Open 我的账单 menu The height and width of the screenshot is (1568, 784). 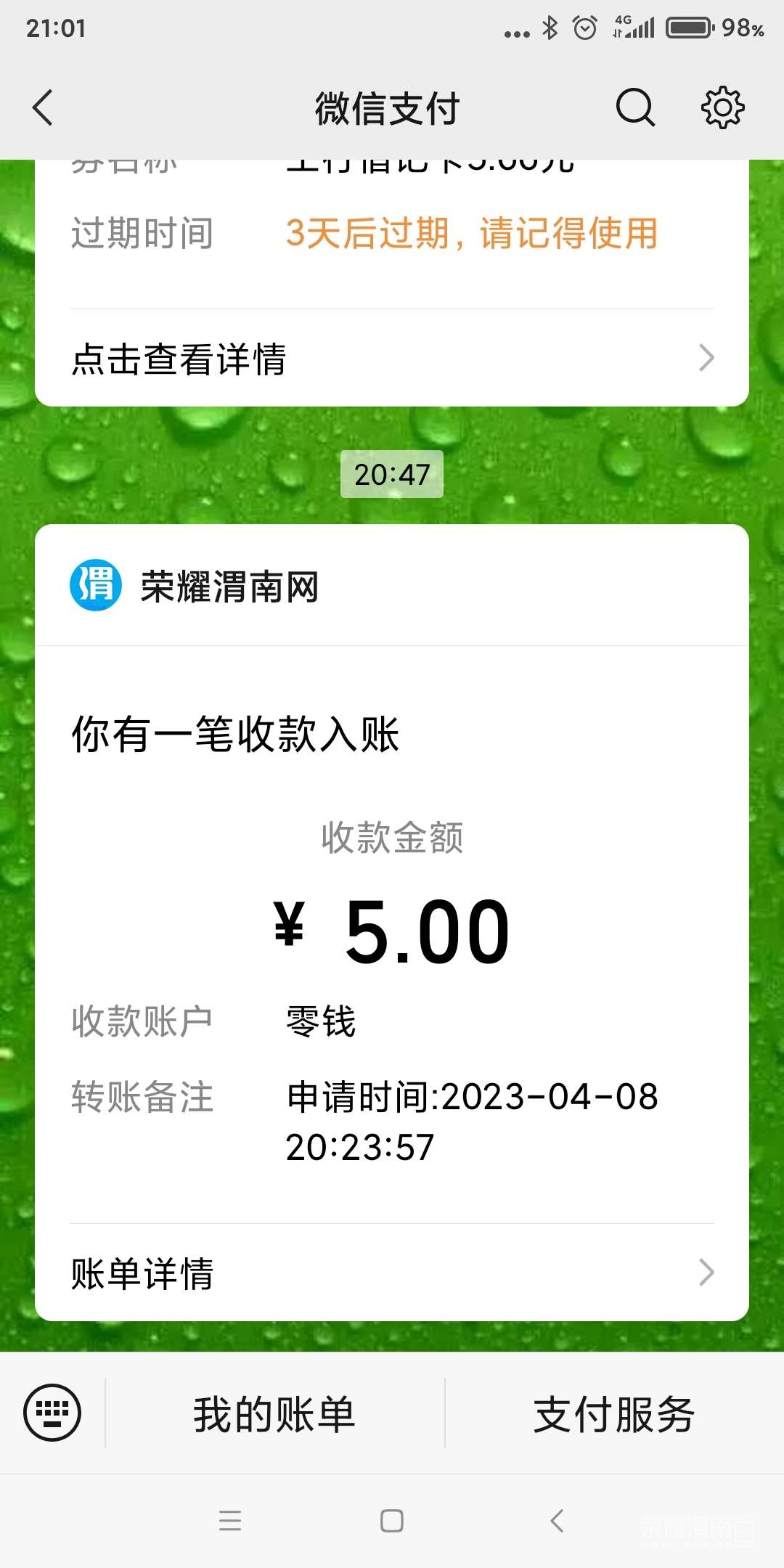(x=274, y=1414)
